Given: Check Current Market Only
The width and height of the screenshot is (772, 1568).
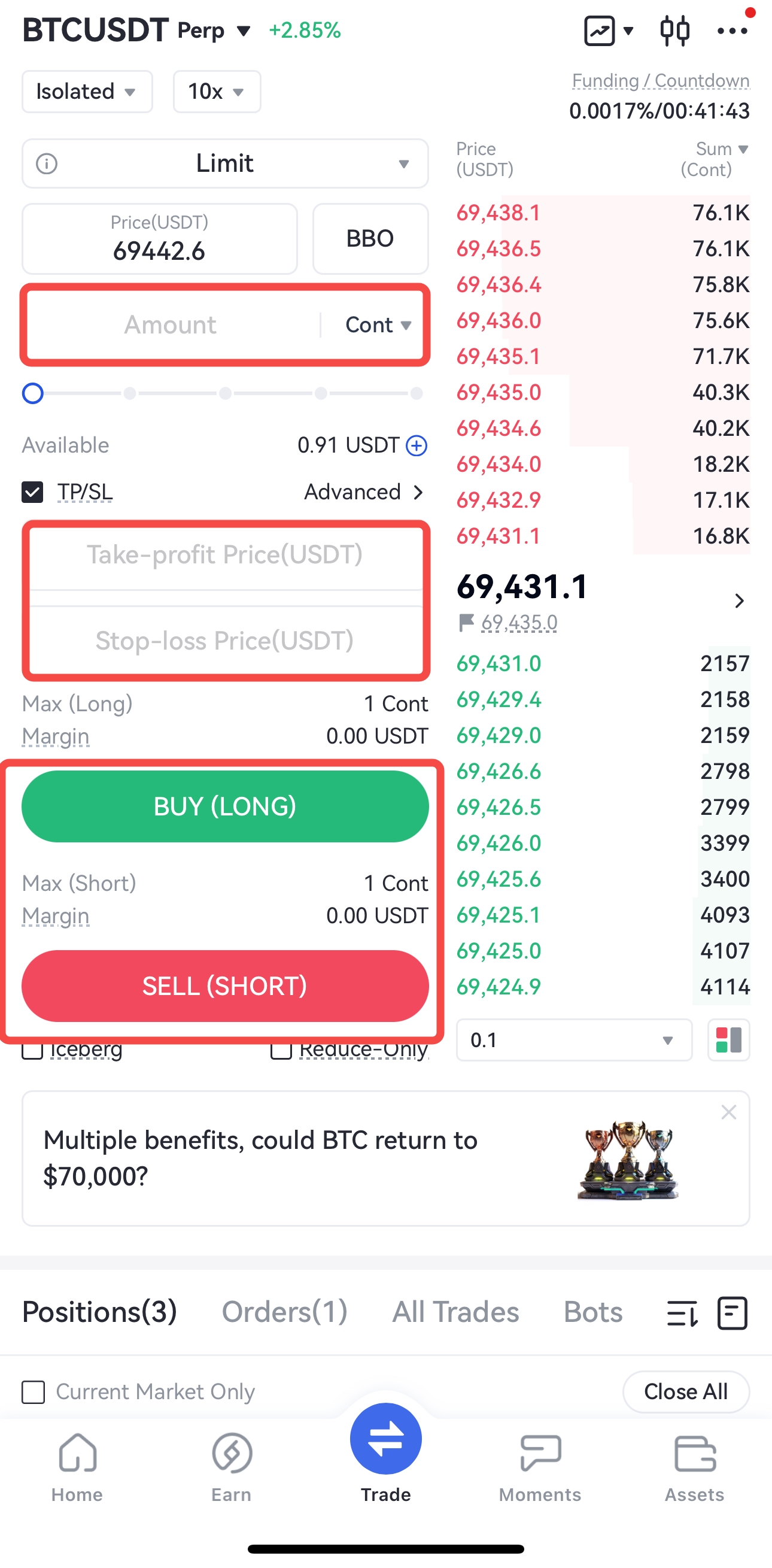Looking at the screenshot, I should coord(34,1391).
